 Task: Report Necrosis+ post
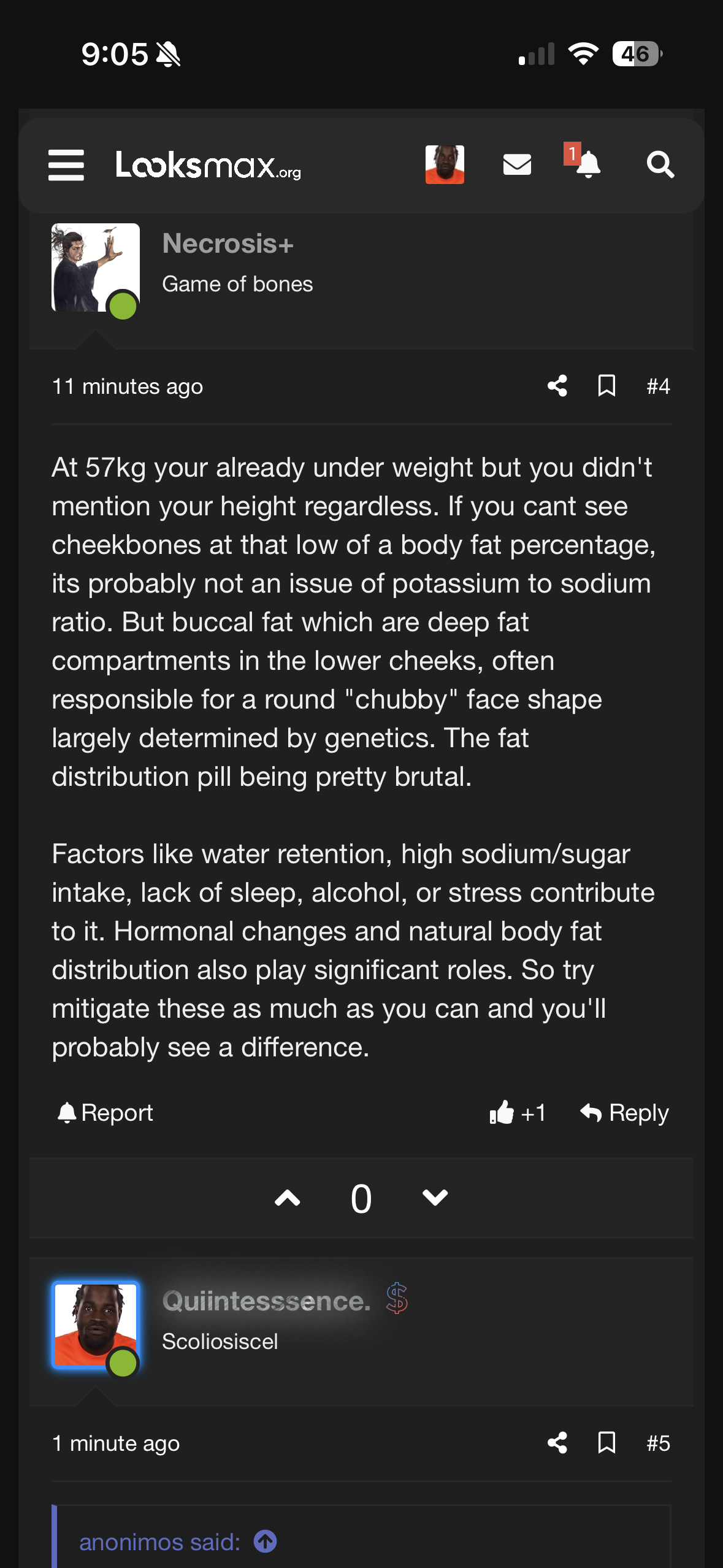(105, 1113)
